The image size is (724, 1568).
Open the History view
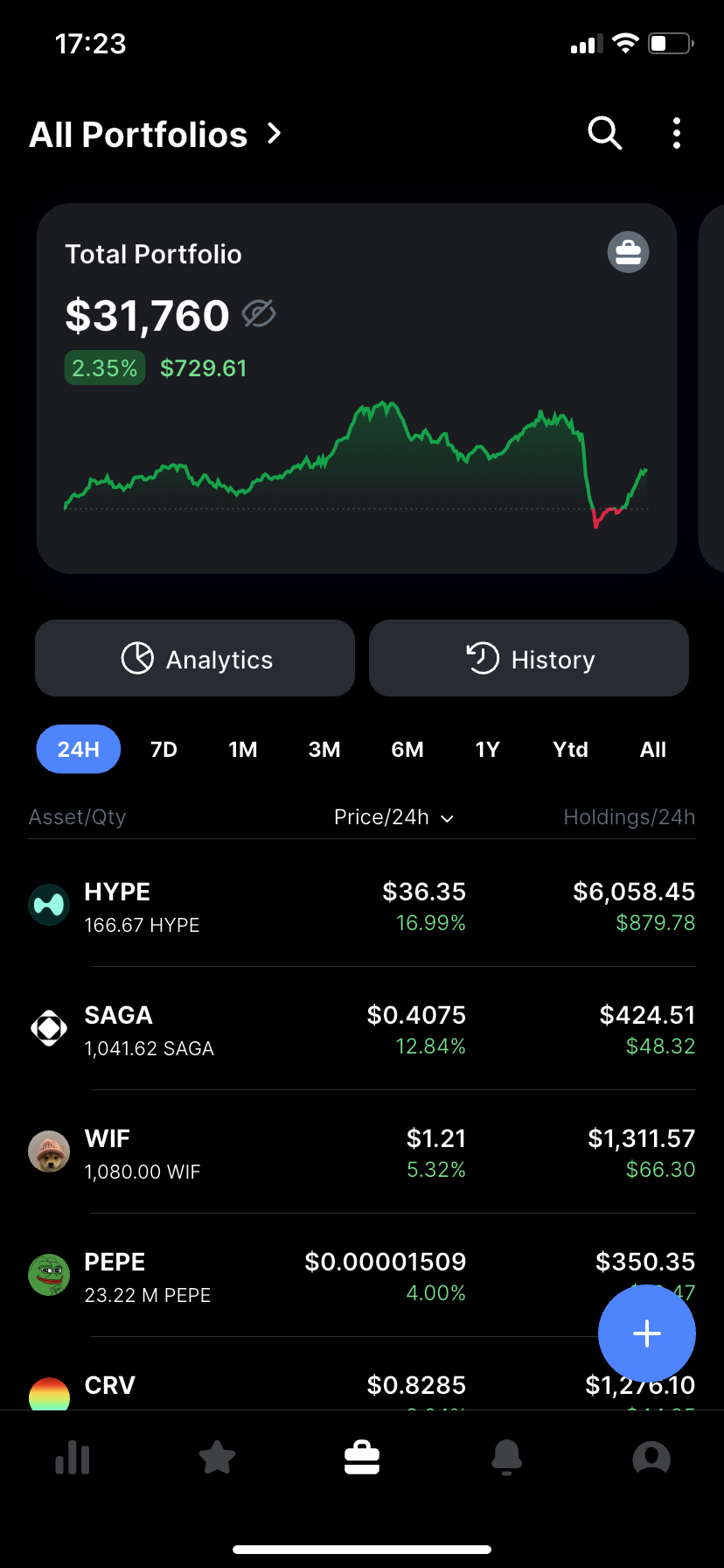pyautogui.click(x=529, y=658)
